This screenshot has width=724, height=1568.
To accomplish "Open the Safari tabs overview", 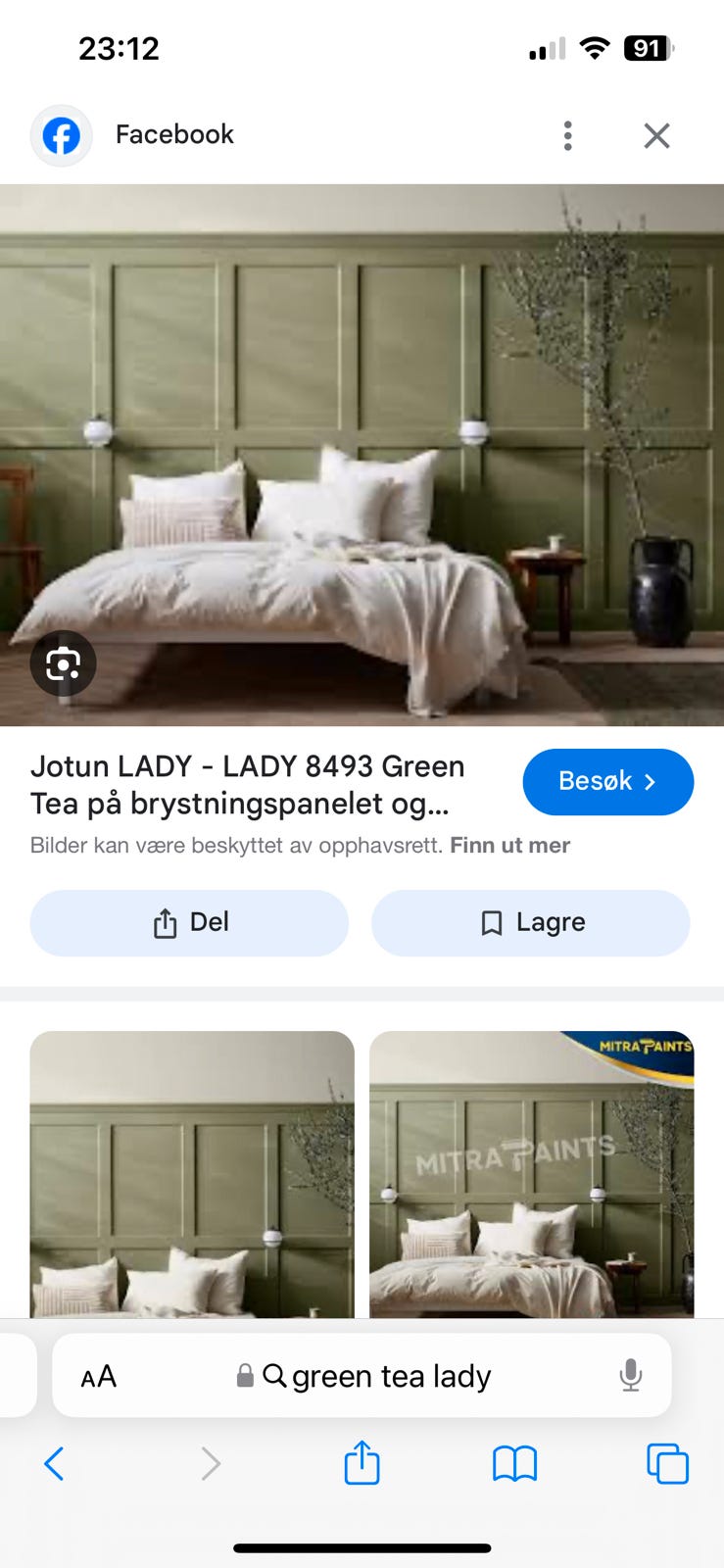I will click(669, 1463).
